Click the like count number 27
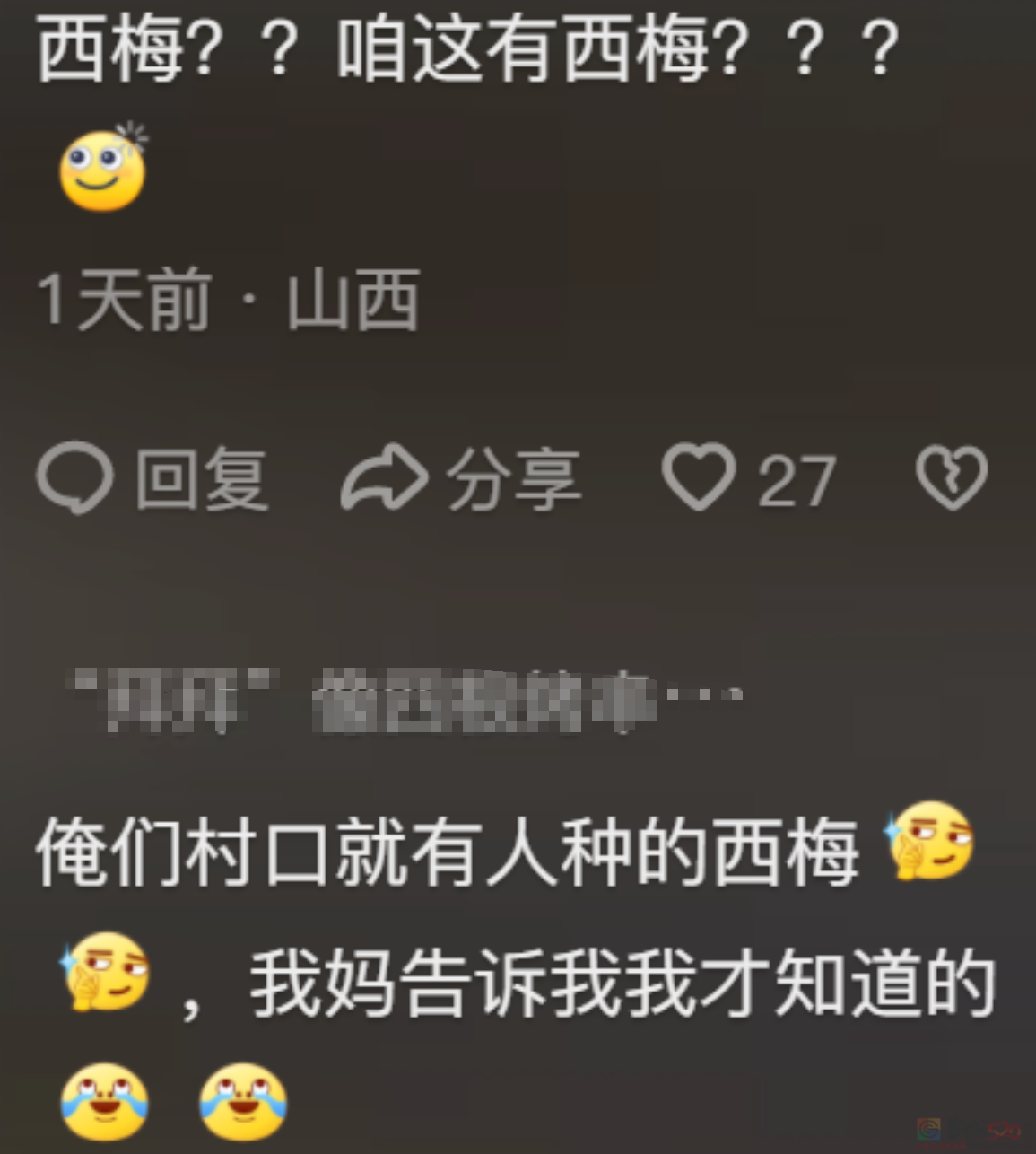Screen dimensions: 1036x1154 point(797,478)
